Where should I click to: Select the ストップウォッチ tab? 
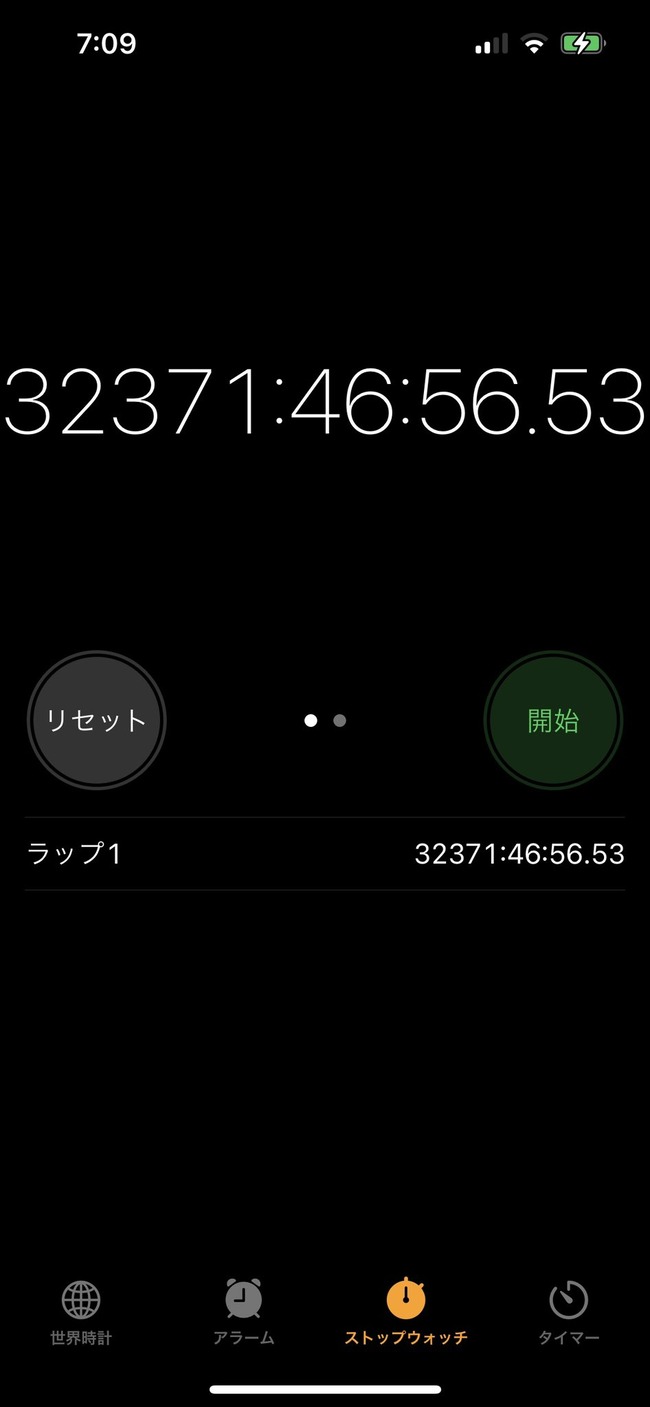coord(406,1314)
